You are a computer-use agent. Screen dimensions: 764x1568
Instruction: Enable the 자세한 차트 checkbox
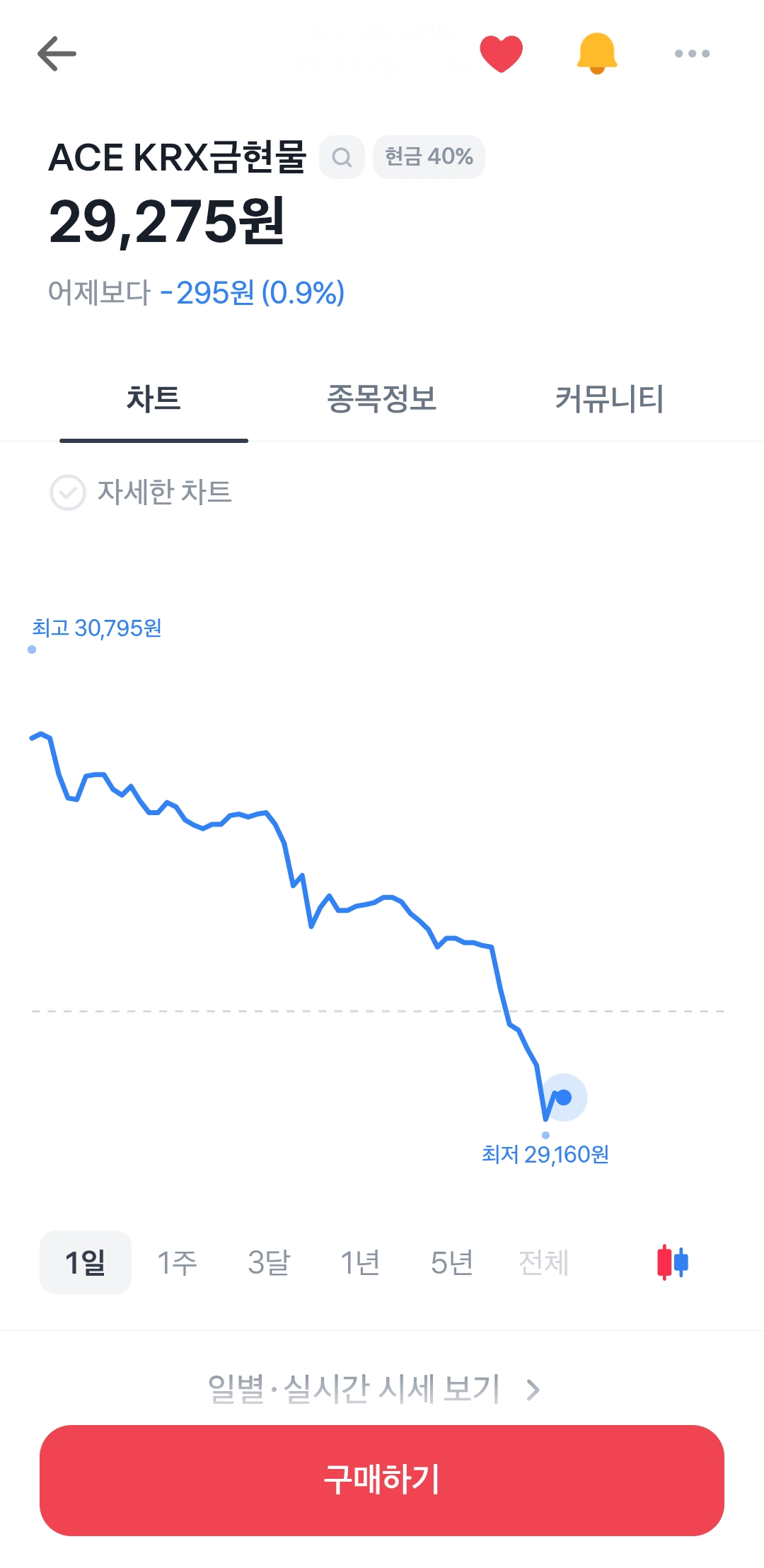click(x=68, y=492)
